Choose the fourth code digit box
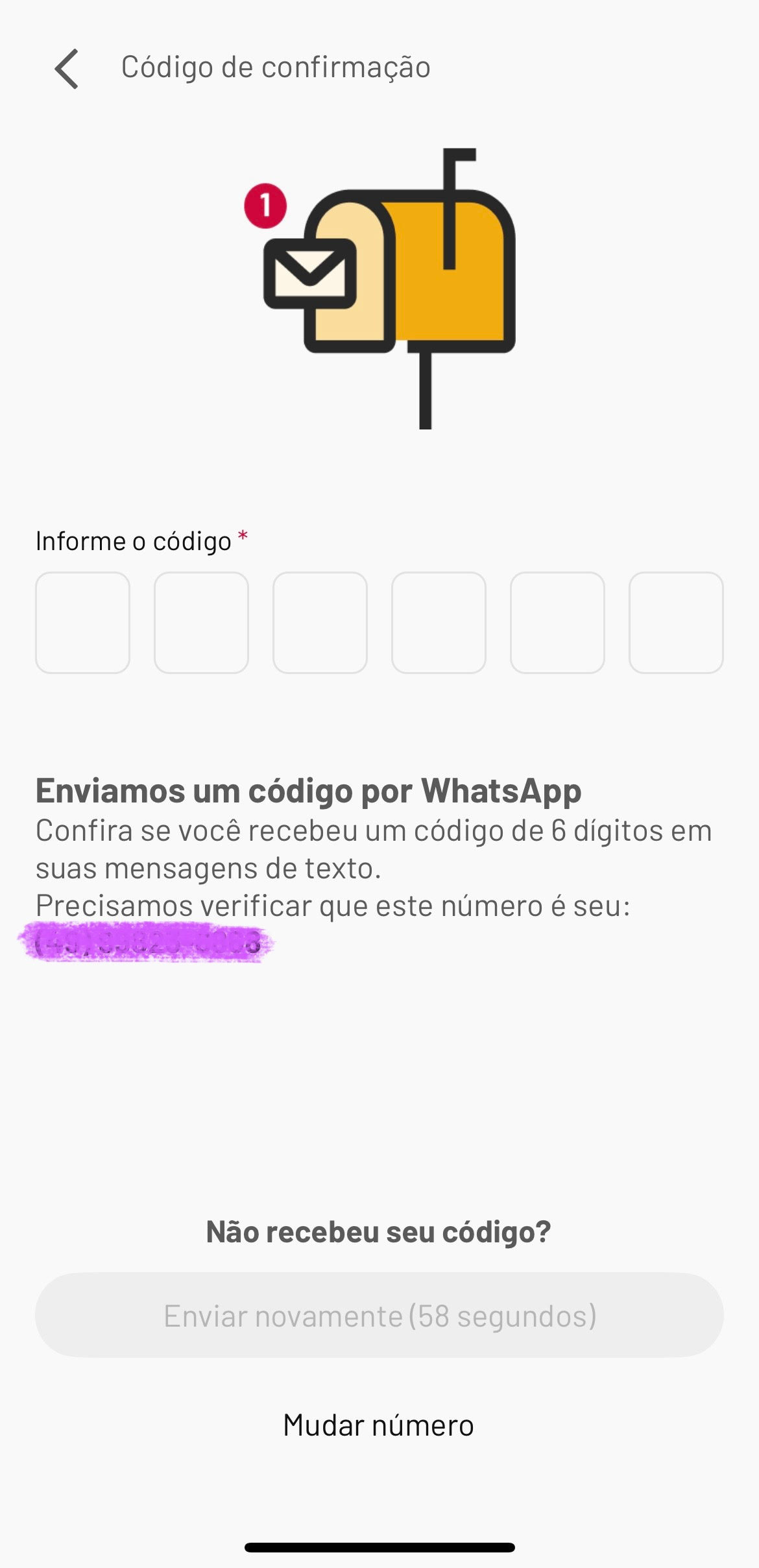The width and height of the screenshot is (759, 1568). point(439,622)
